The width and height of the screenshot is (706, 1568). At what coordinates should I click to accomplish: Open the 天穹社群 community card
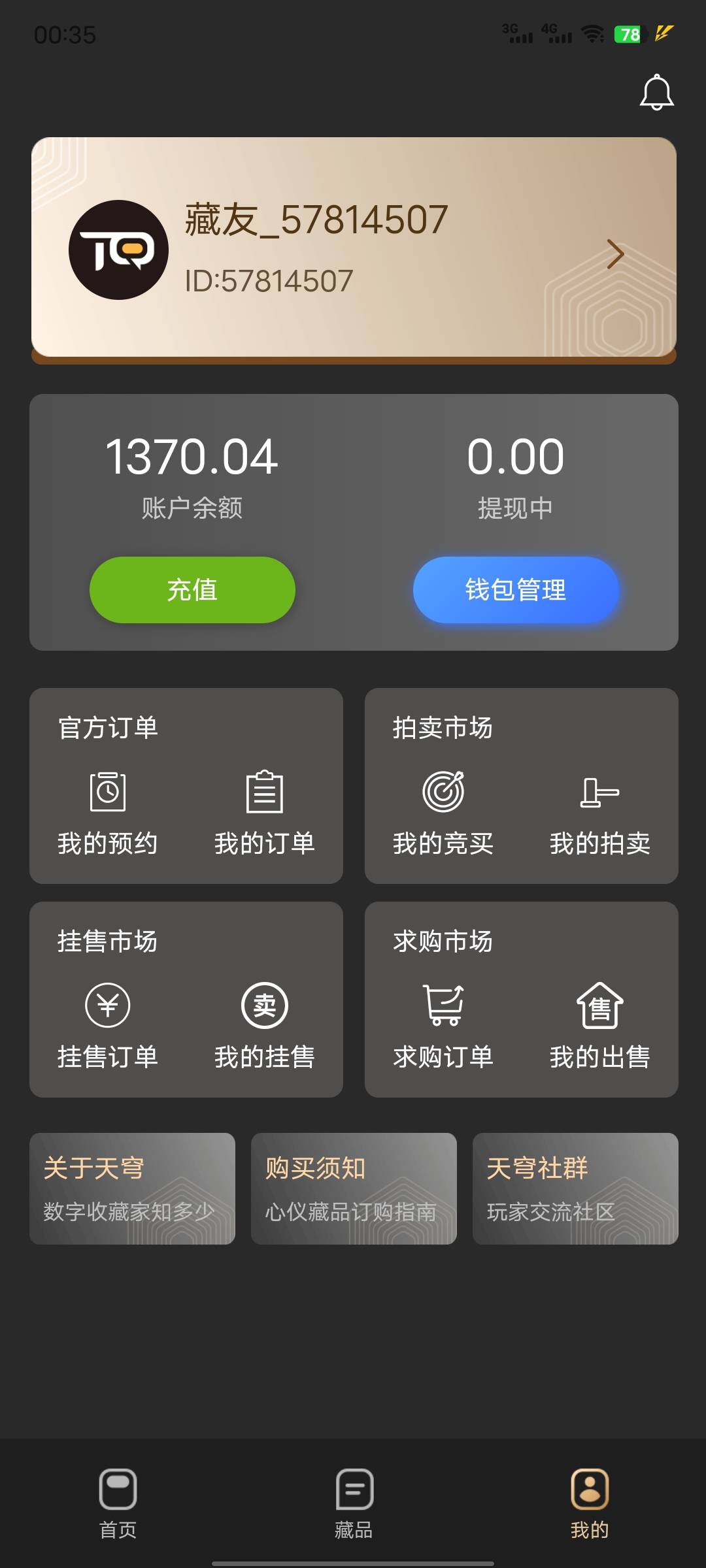[x=575, y=1188]
